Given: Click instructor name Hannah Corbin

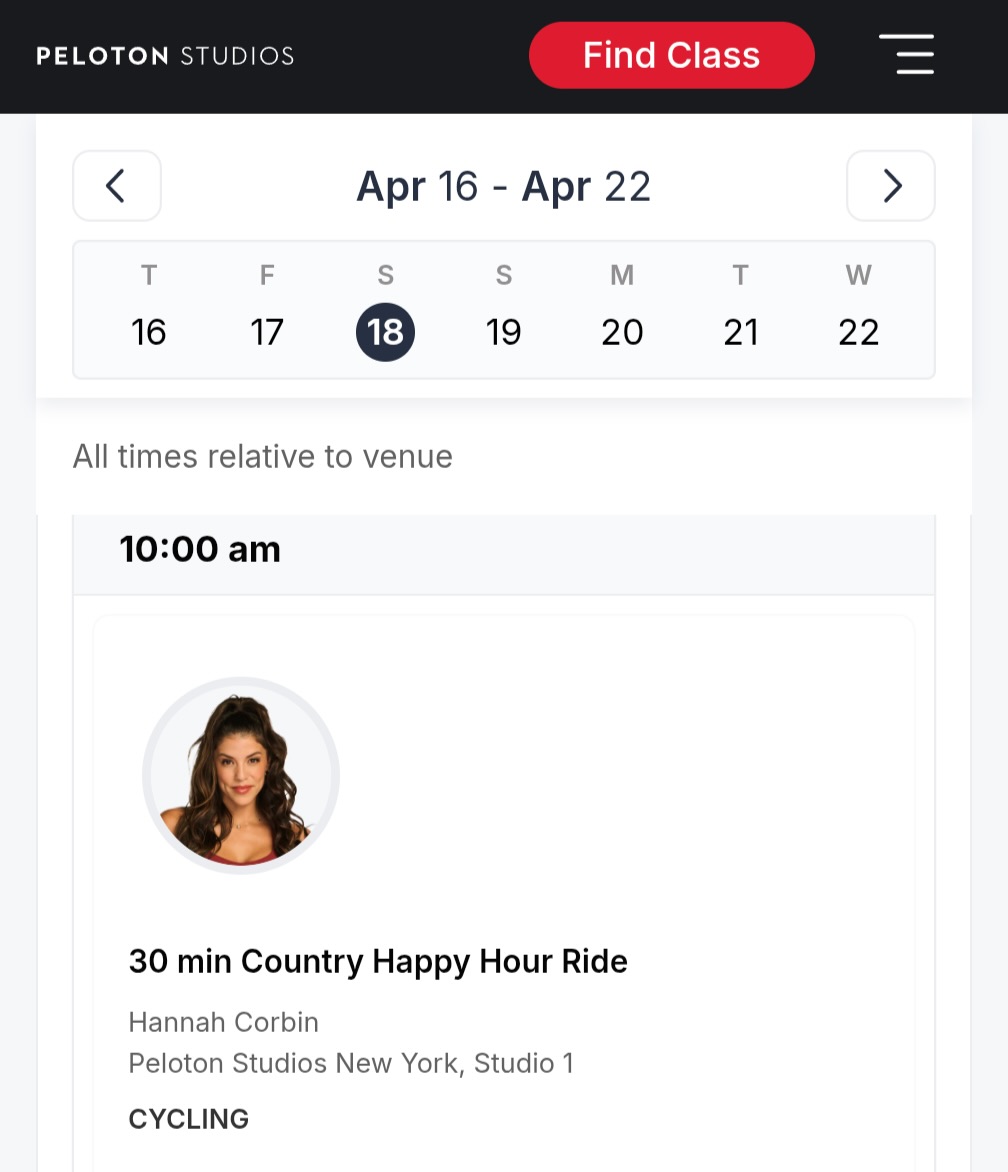Looking at the screenshot, I should (x=223, y=1022).
